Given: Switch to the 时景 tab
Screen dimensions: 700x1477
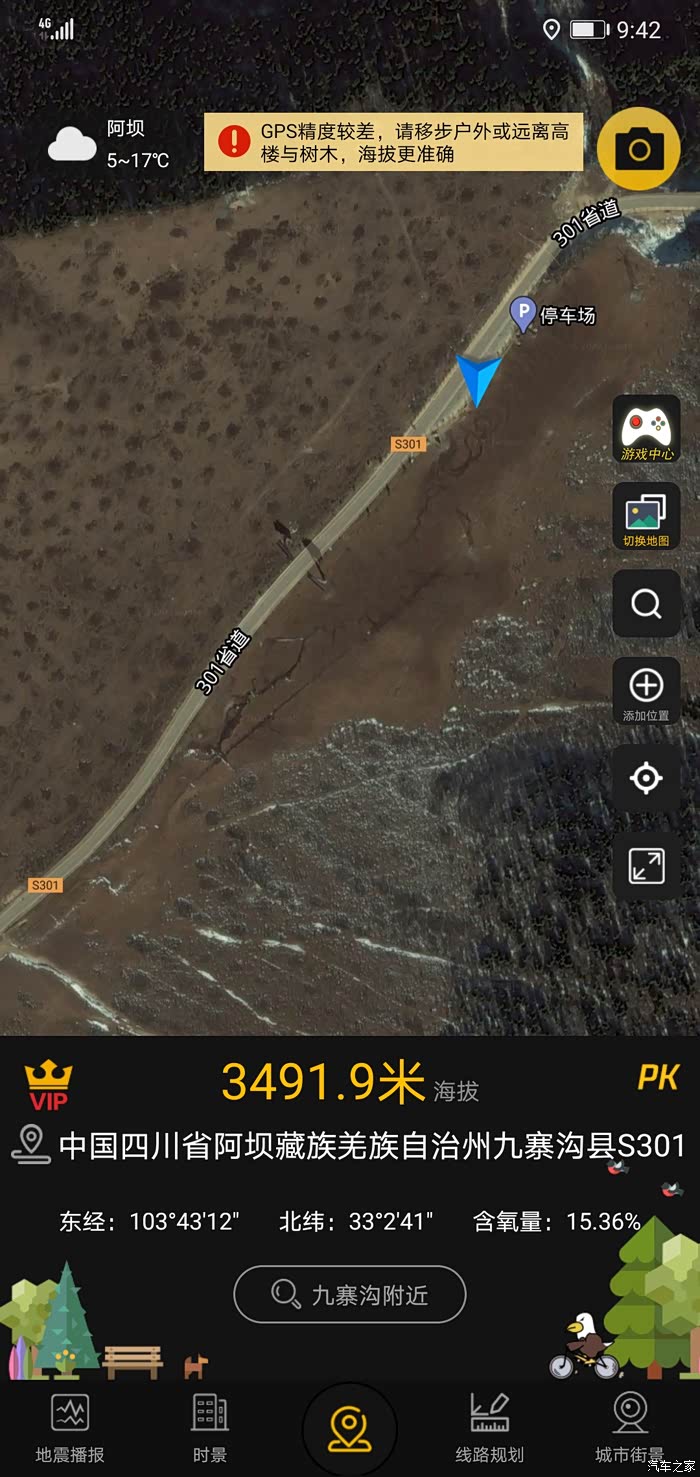Looking at the screenshot, I should pos(210,1427).
